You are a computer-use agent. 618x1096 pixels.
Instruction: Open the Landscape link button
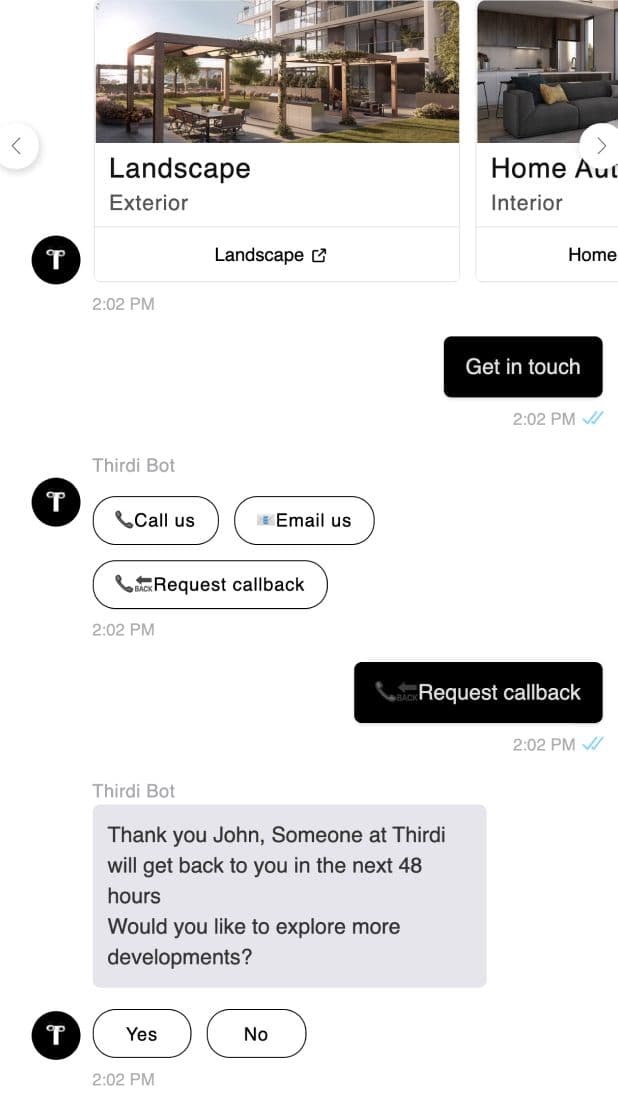pyautogui.click(x=276, y=255)
